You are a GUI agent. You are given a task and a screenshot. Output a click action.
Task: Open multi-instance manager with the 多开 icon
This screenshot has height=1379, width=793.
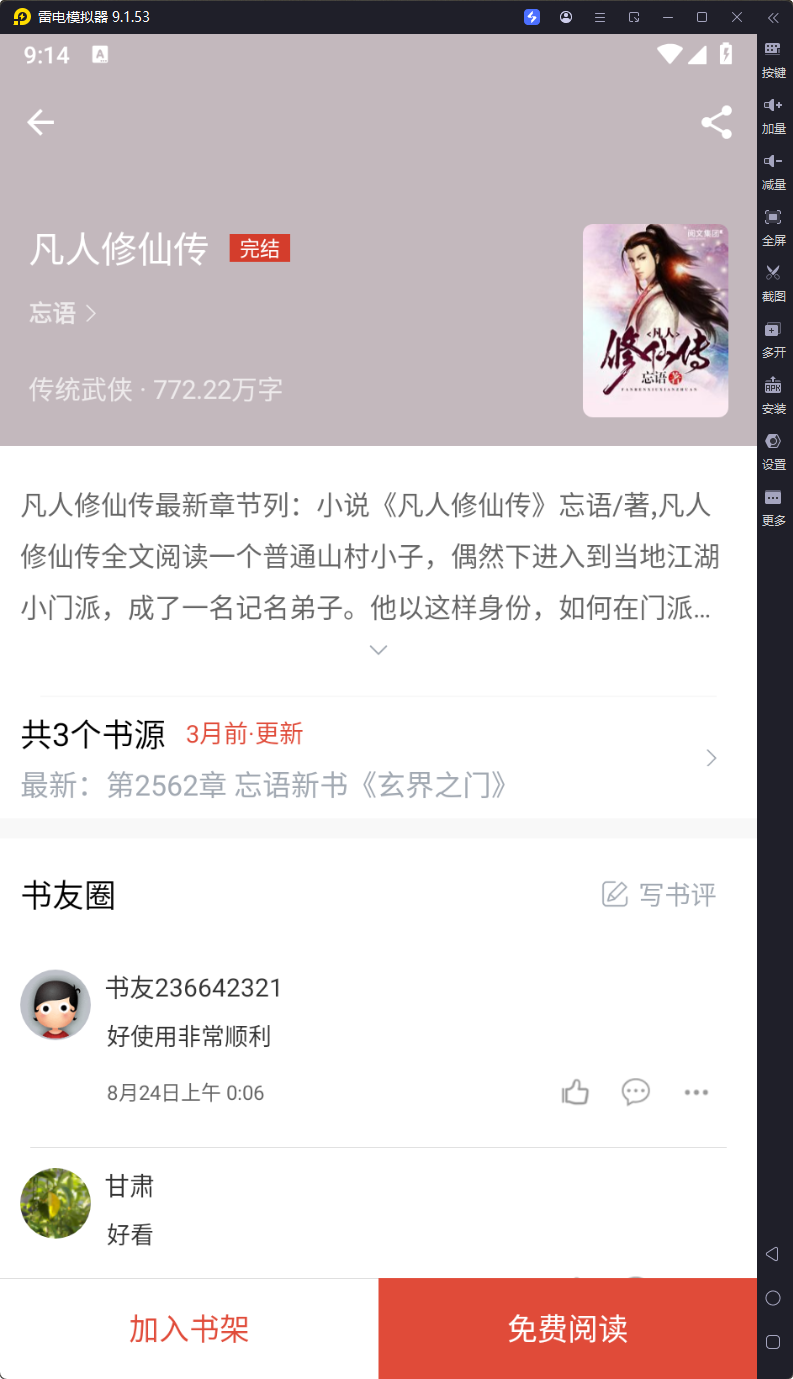(773, 339)
